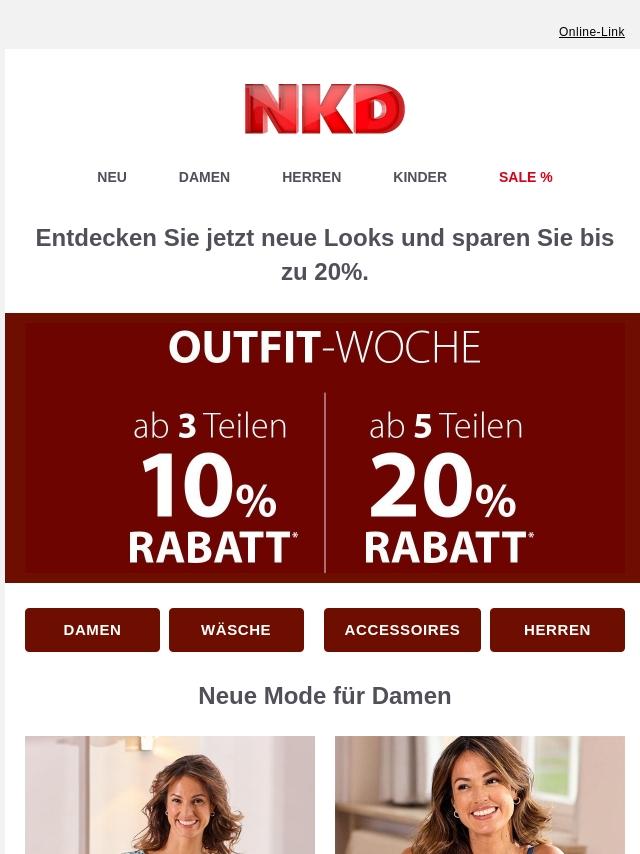Select the ACCESSOIRES button
The width and height of the screenshot is (640, 854).
(x=402, y=630)
